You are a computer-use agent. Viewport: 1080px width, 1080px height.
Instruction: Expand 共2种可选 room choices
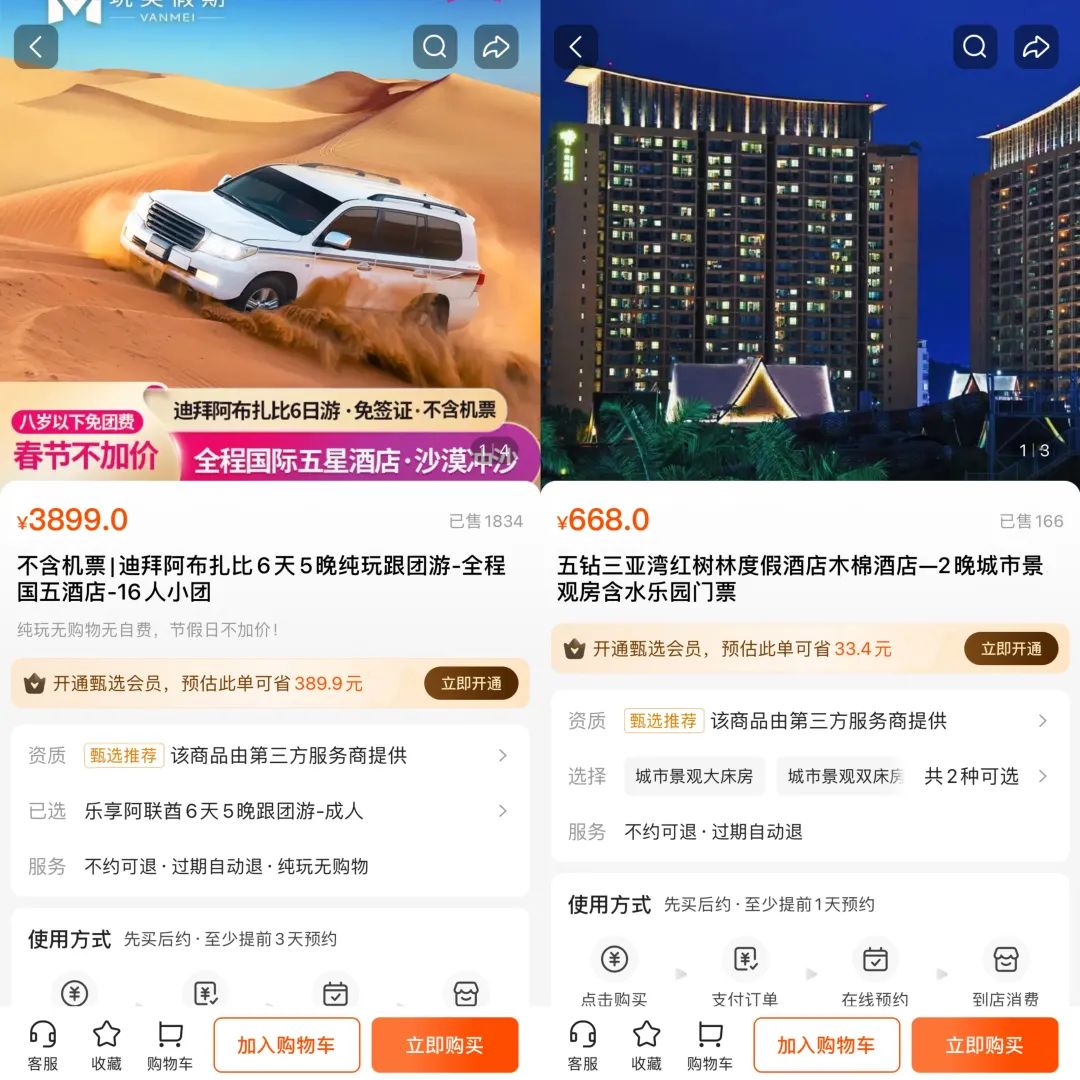tap(985, 776)
